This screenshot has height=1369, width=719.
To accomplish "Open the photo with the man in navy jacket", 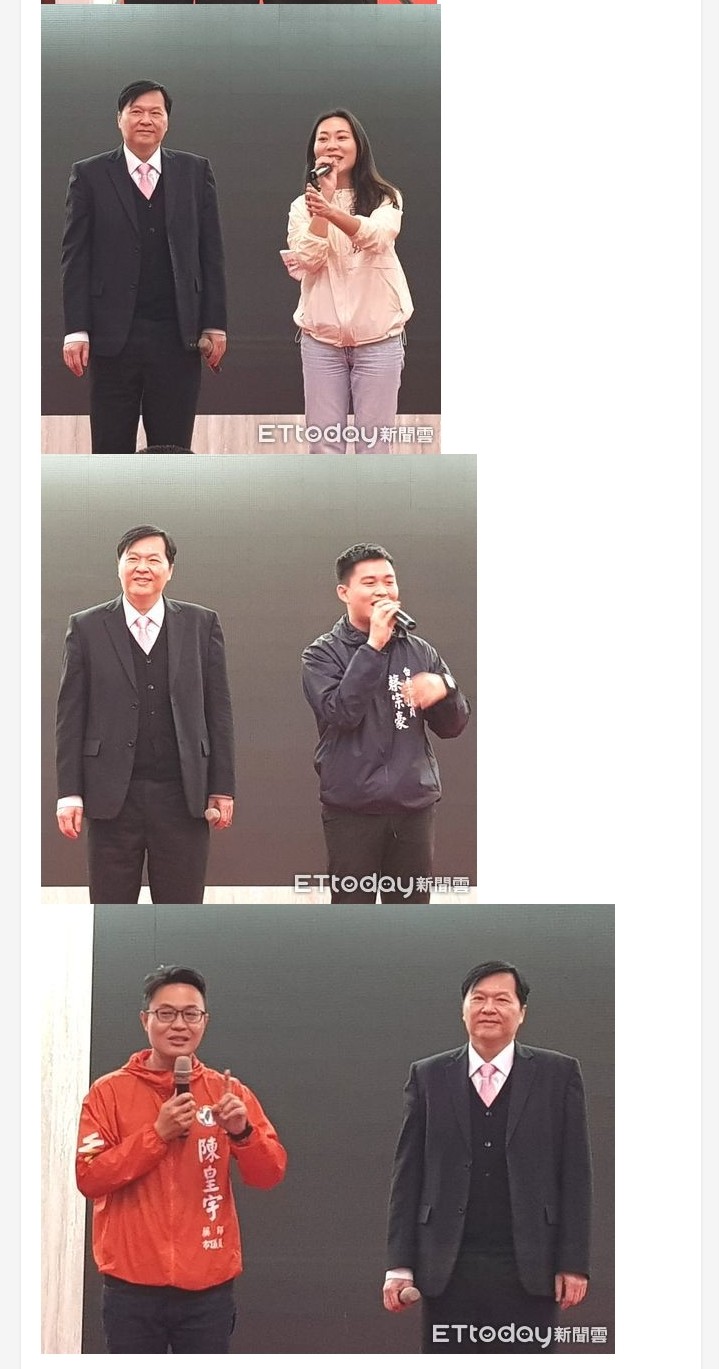I will (258, 679).
